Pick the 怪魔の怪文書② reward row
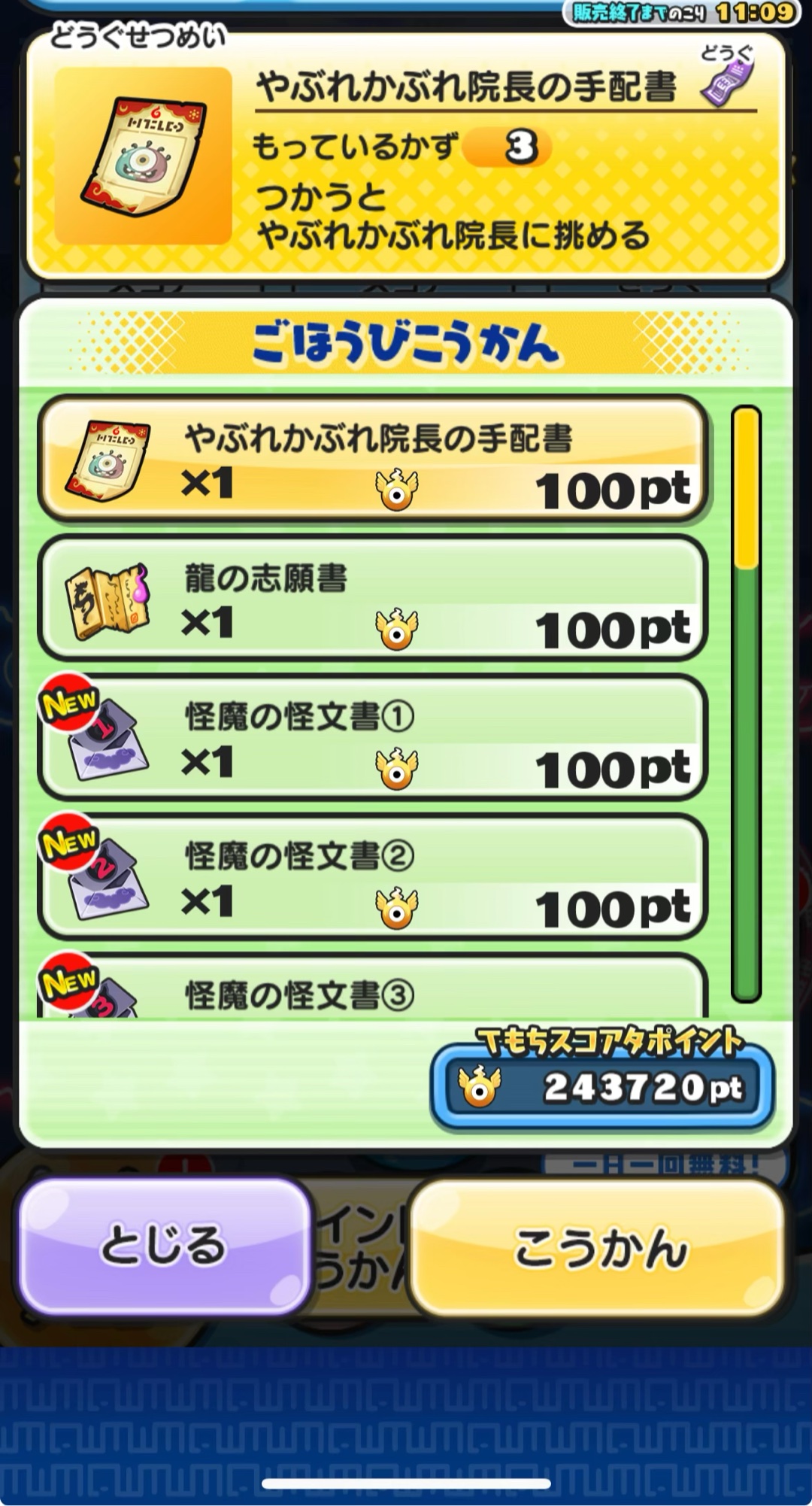Image resolution: width=812 pixels, height=1506 pixels. click(x=372, y=876)
